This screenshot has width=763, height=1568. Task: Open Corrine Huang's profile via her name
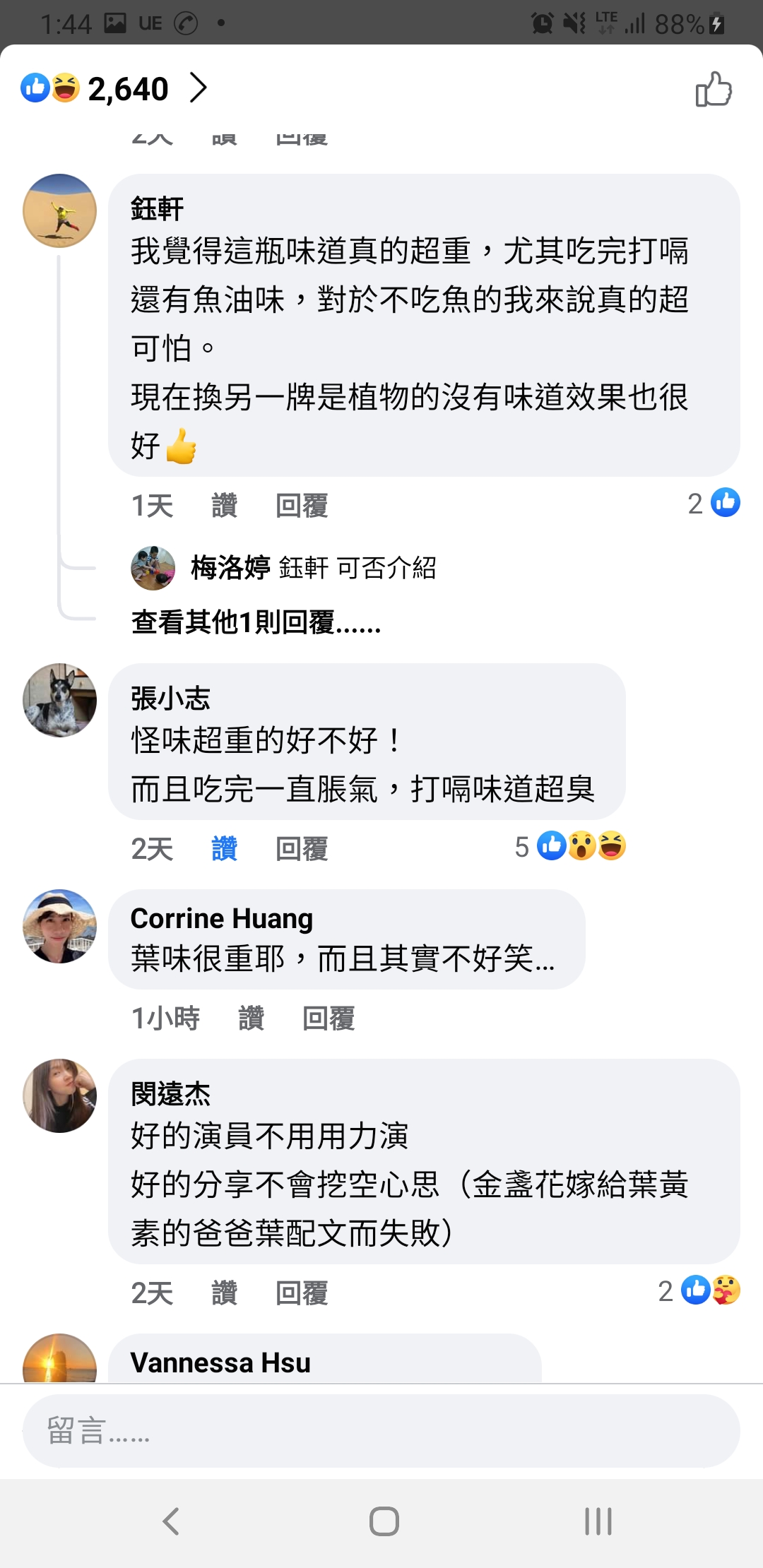point(222,918)
